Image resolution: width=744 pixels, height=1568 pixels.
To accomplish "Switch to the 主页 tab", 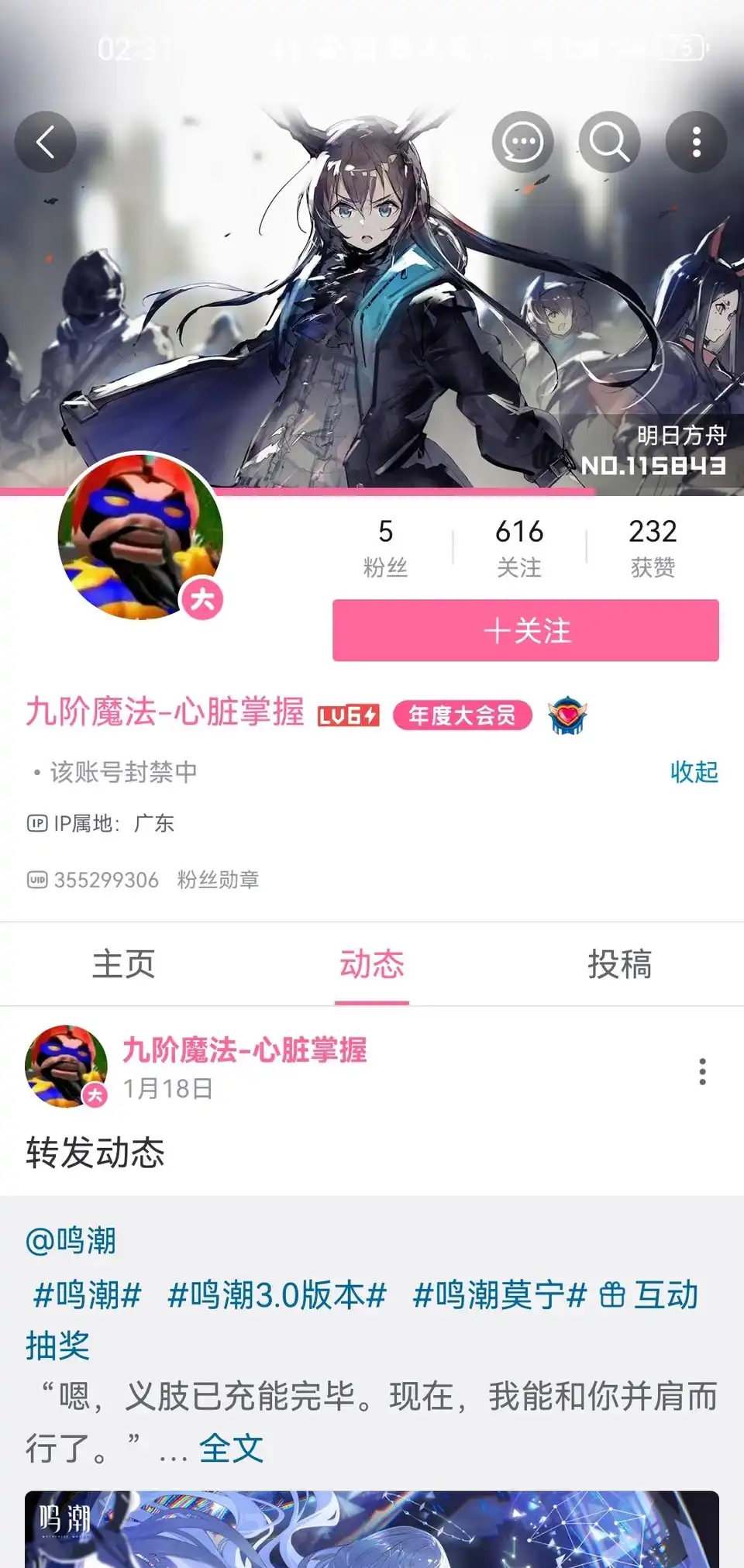I will pos(124,965).
